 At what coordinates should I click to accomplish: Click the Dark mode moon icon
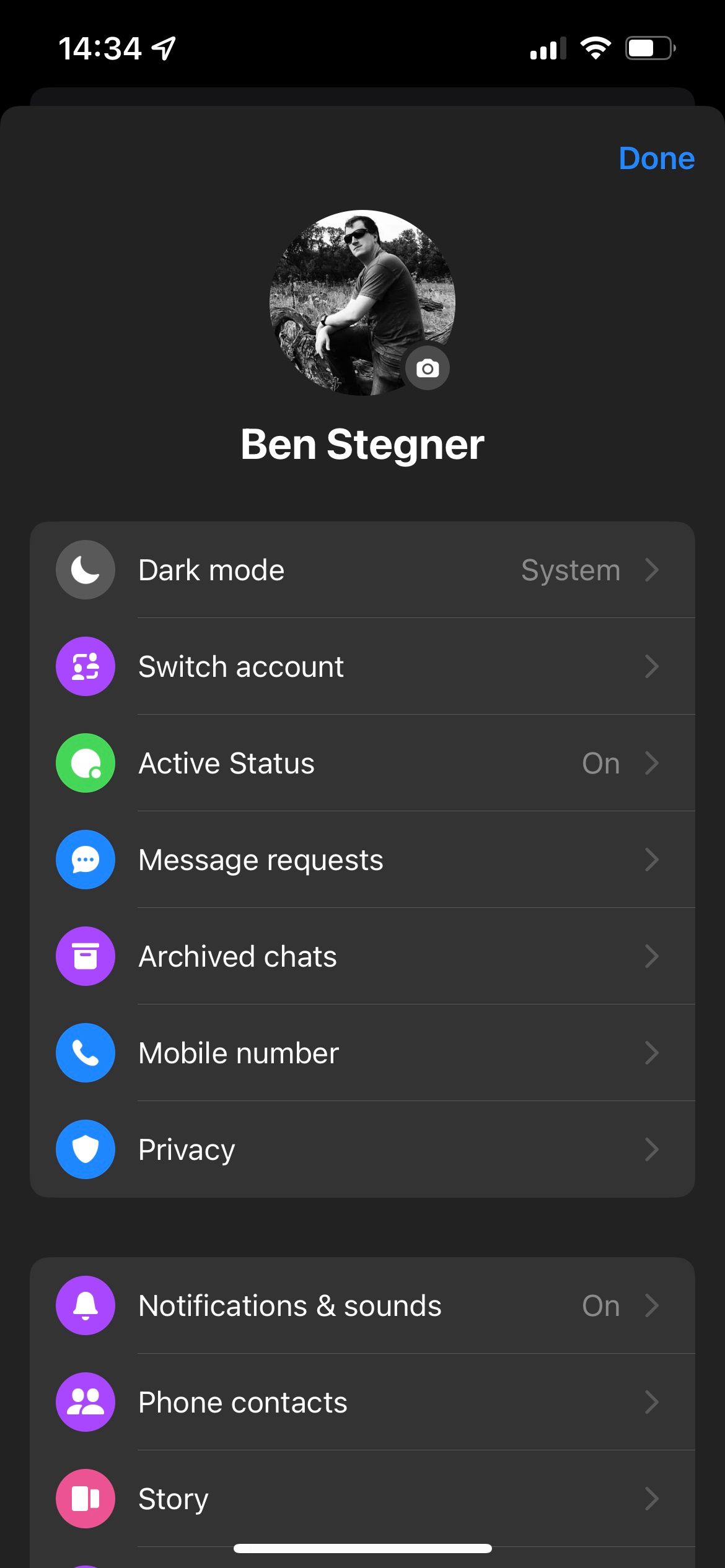(85, 570)
